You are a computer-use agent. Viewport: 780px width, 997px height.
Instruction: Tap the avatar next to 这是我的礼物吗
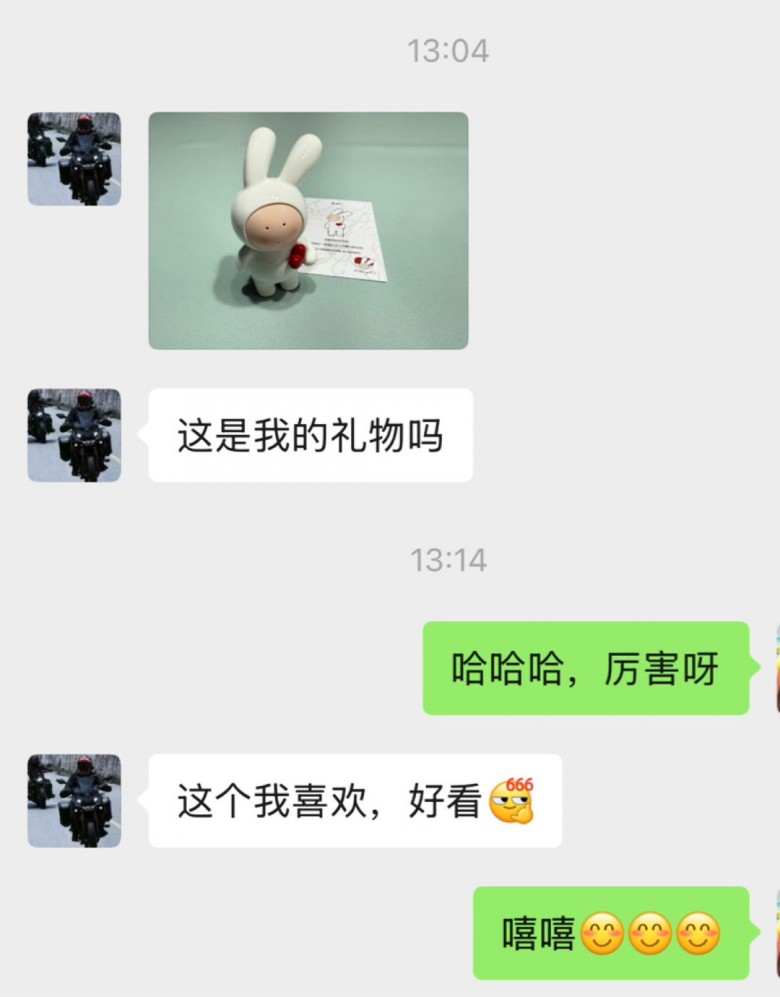coord(74,435)
